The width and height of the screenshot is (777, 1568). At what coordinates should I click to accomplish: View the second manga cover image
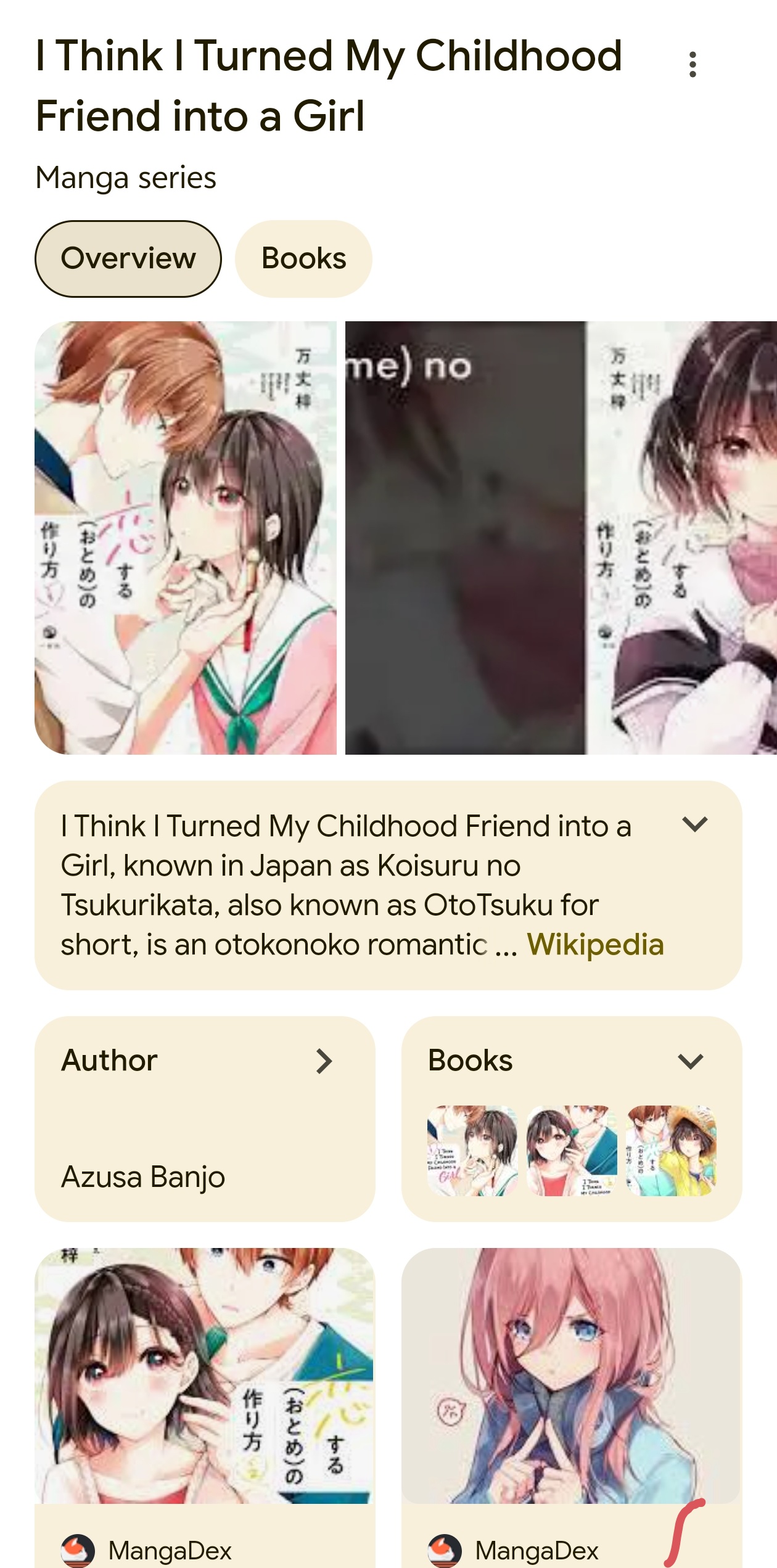click(x=560, y=538)
